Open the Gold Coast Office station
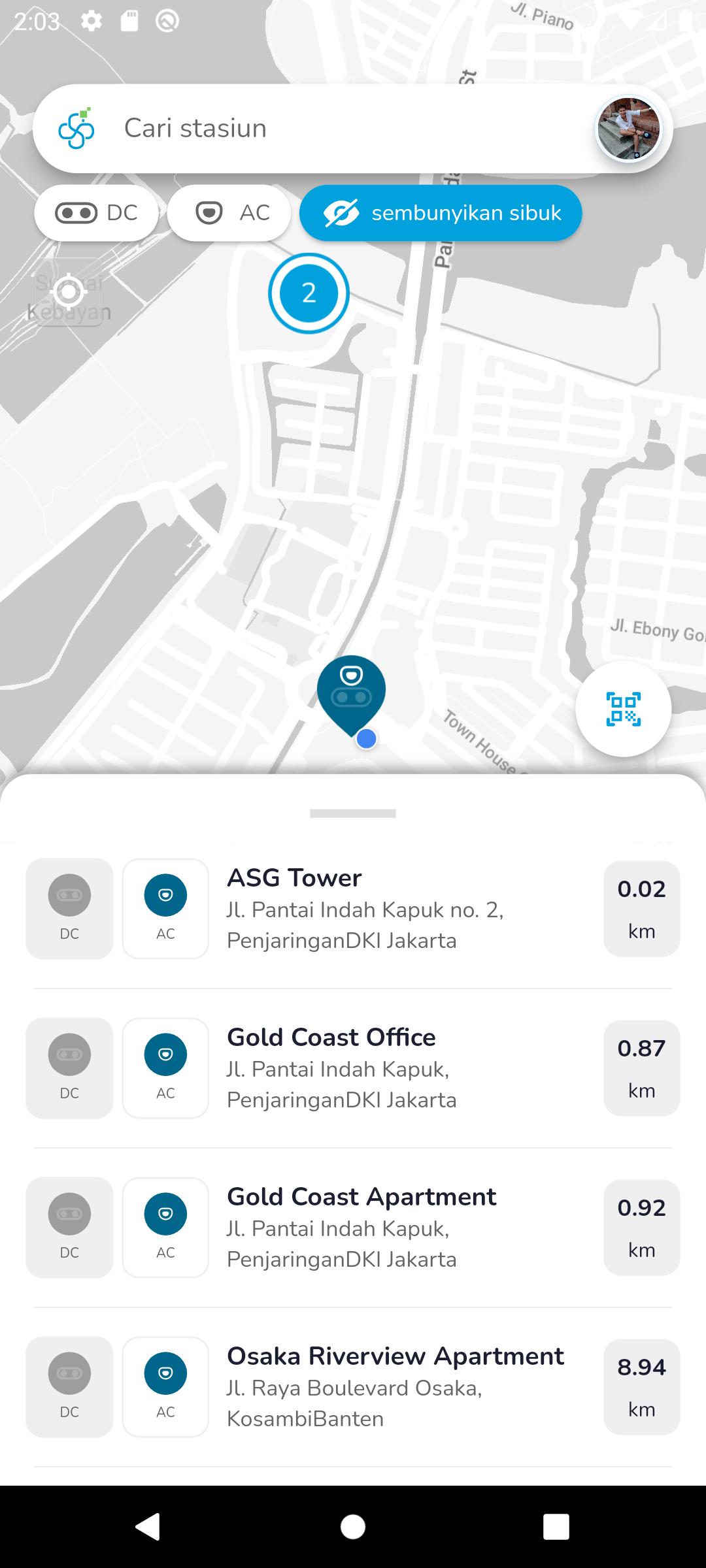Viewport: 706px width, 1568px height. point(353,1068)
